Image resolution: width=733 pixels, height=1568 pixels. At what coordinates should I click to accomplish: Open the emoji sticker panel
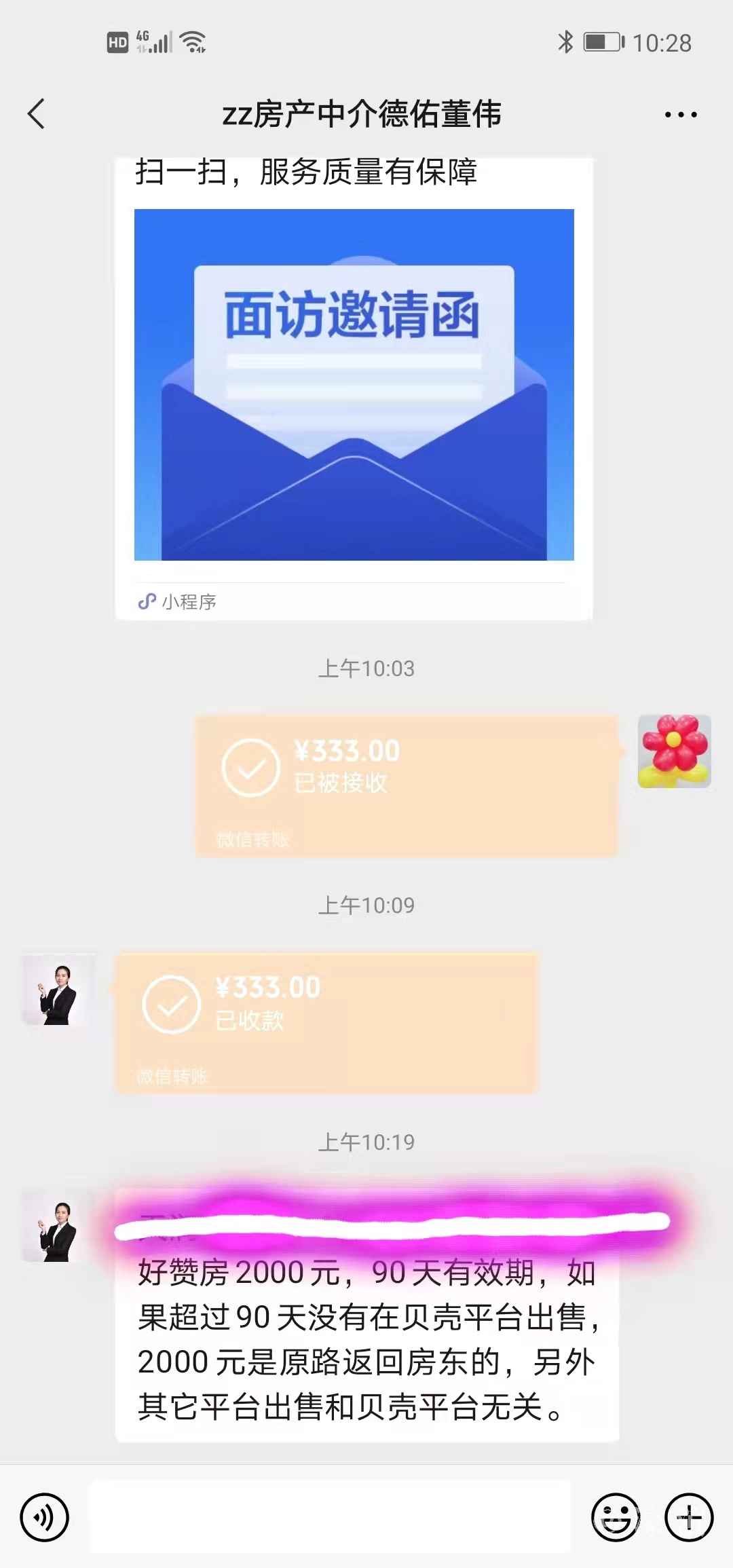point(615,1517)
